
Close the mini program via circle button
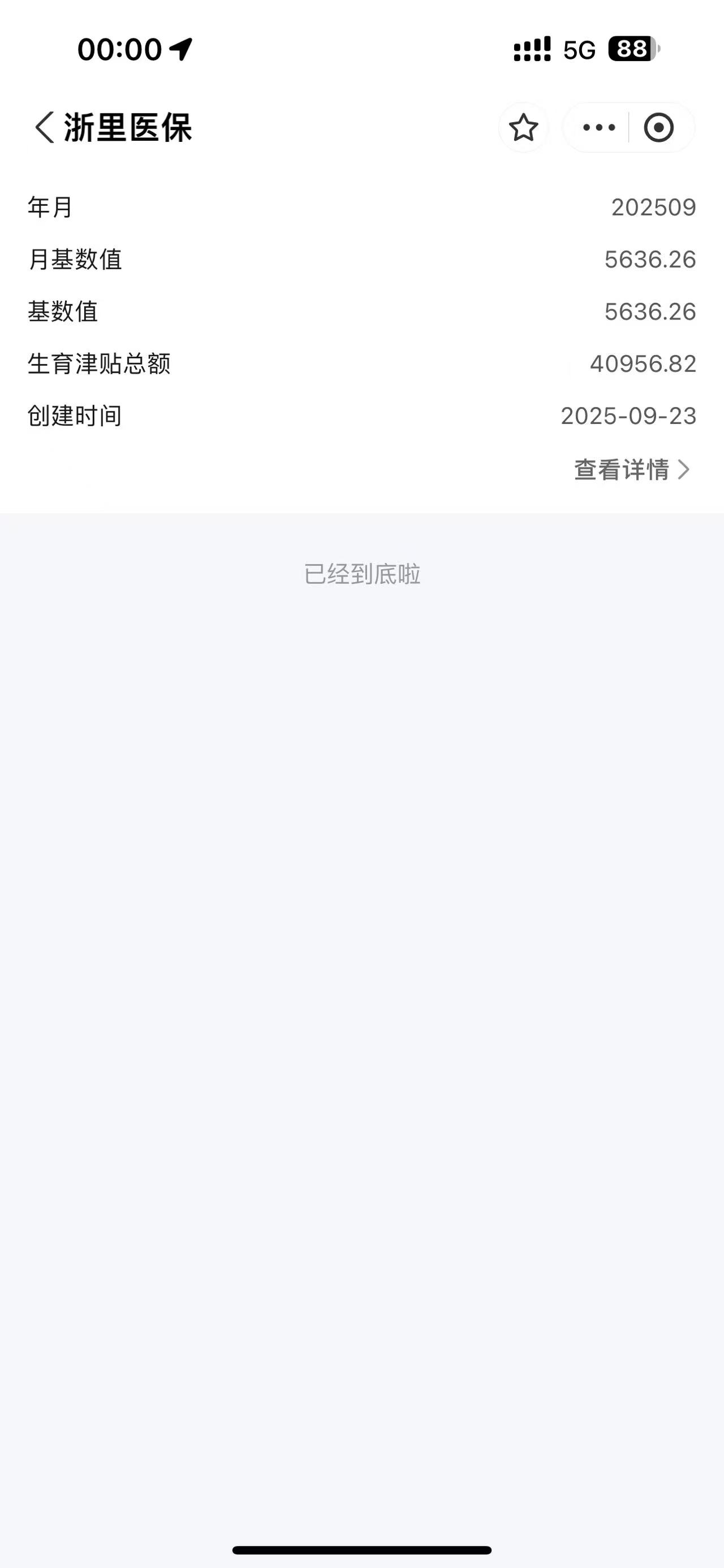click(658, 128)
